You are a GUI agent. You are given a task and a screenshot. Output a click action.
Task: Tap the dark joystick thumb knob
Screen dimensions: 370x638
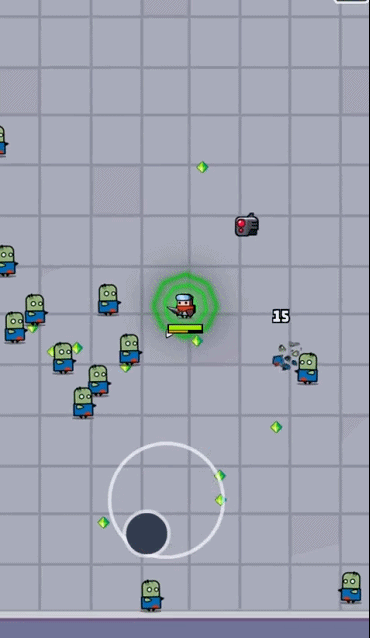tap(147, 533)
